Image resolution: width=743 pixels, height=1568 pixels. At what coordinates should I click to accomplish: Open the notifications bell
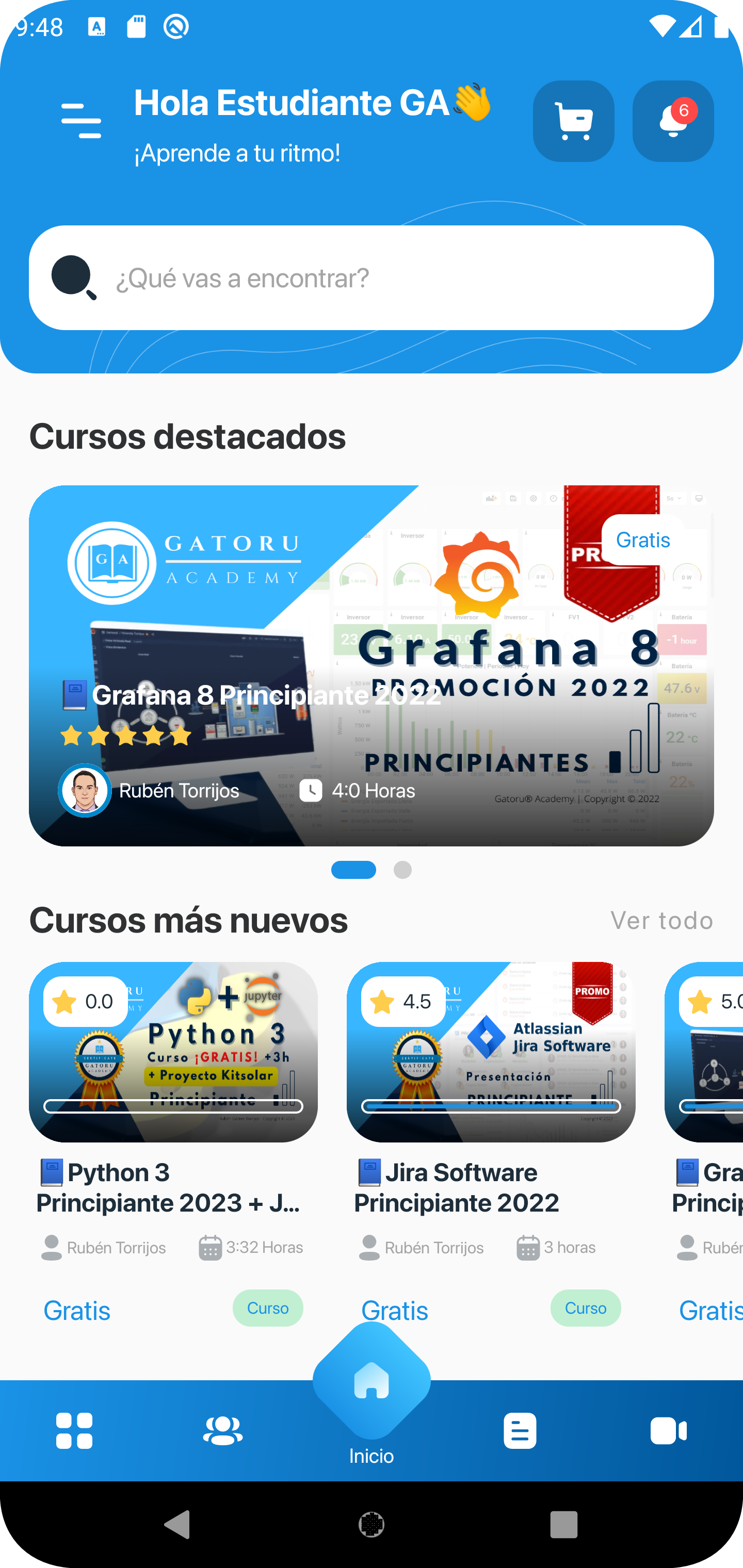click(x=672, y=121)
